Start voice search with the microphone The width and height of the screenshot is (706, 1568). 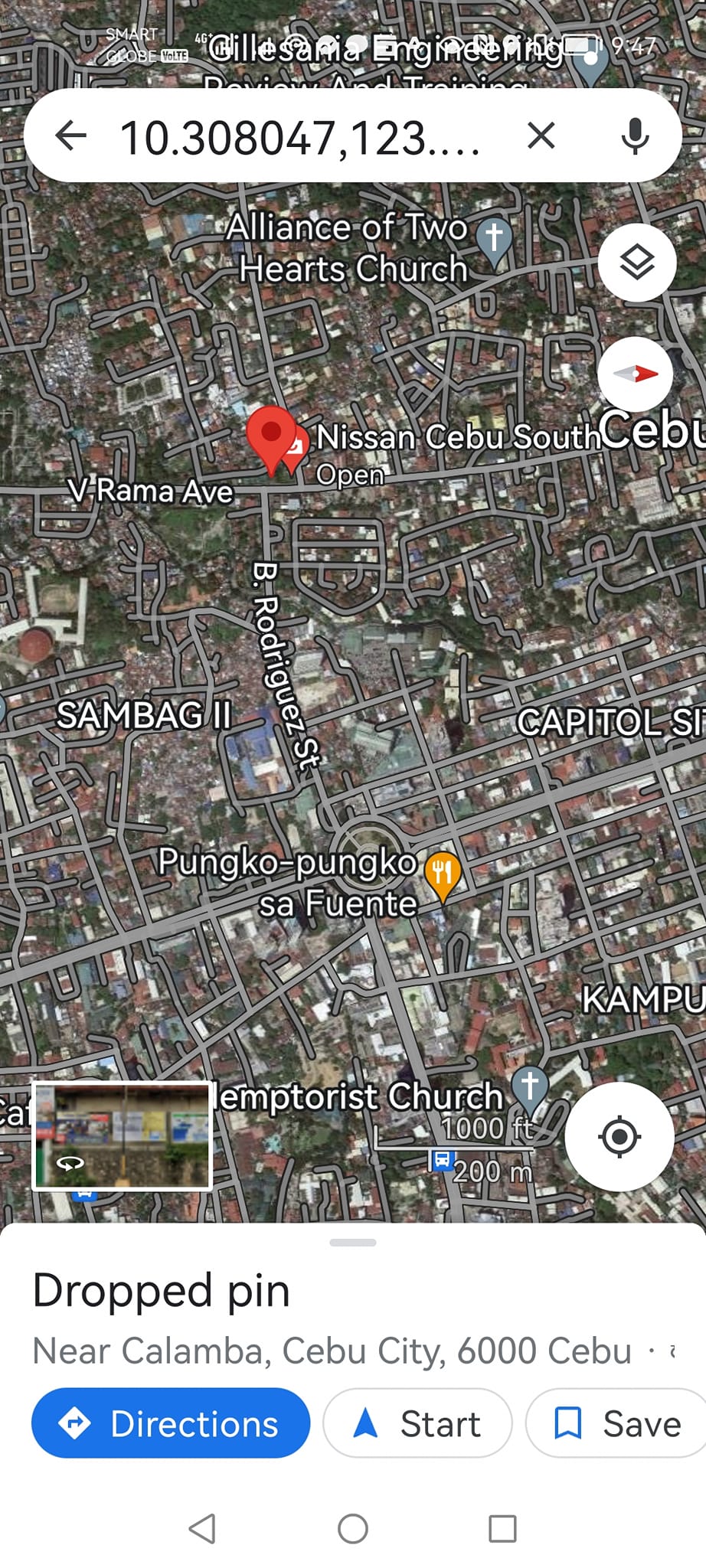635,136
